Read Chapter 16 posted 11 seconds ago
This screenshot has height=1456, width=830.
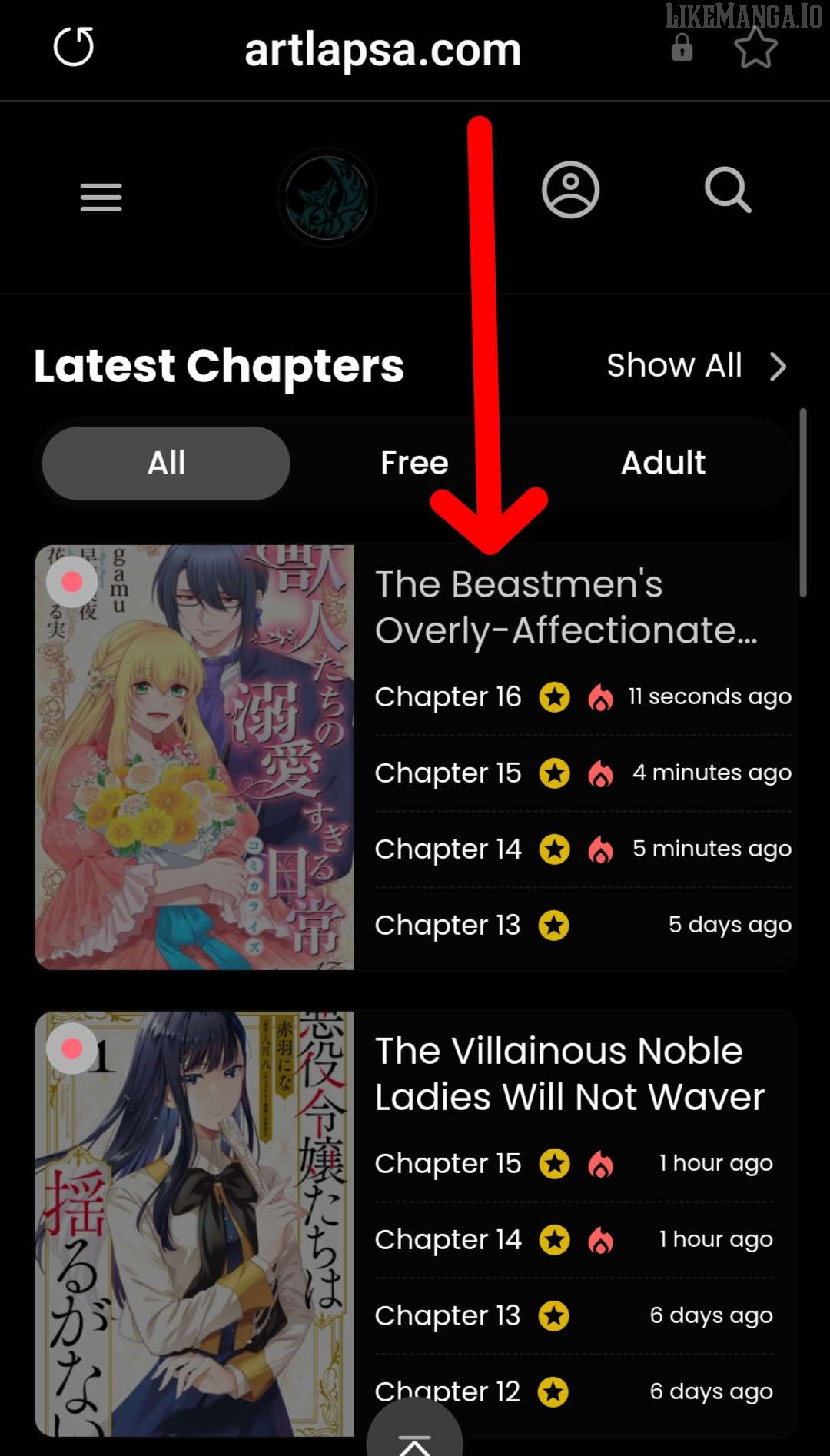447,697
